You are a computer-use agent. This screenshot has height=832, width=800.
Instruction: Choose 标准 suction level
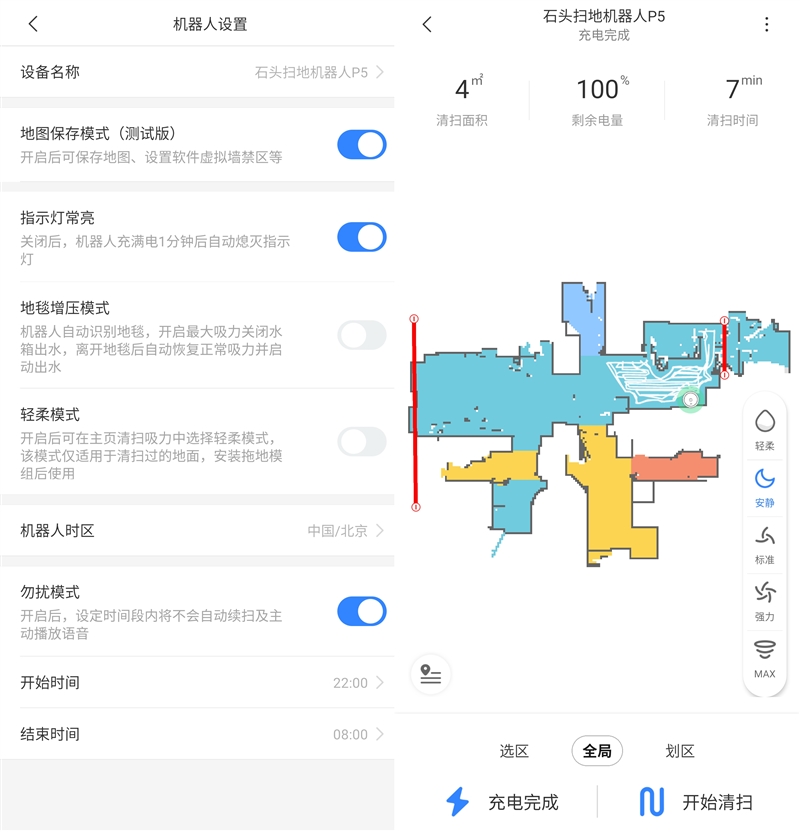coord(765,543)
